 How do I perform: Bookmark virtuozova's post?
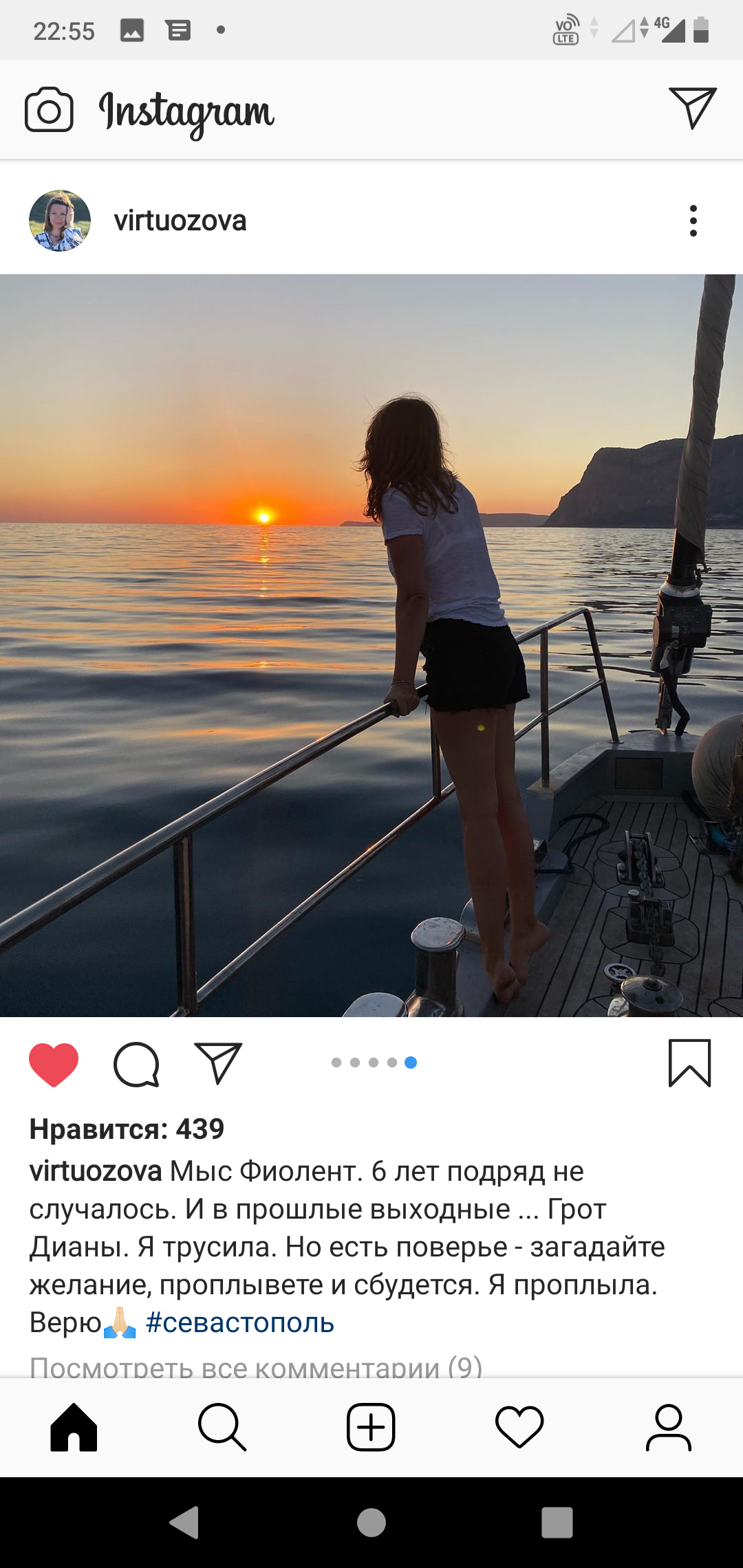click(x=689, y=1063)
